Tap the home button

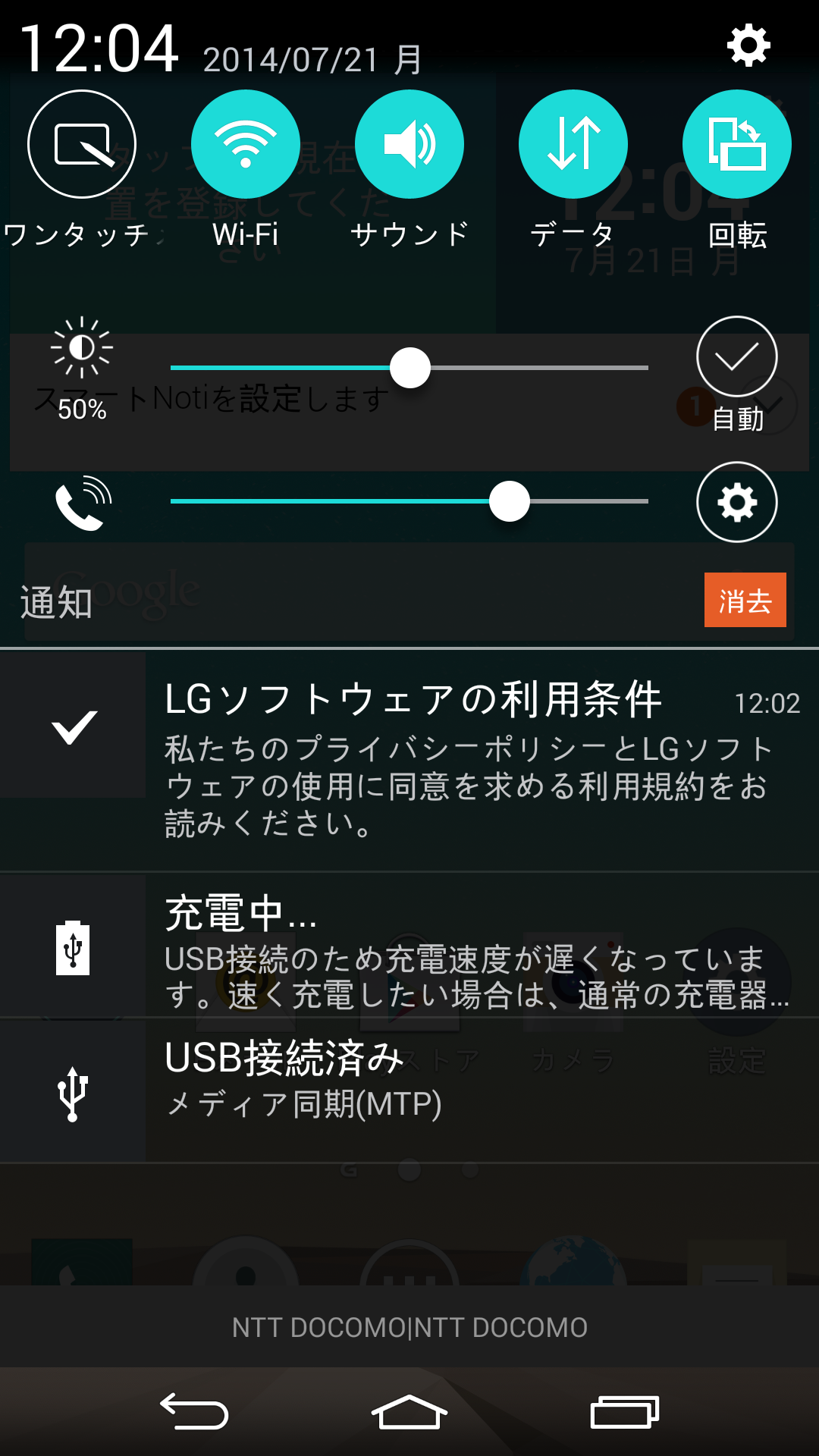[409, 1412]
